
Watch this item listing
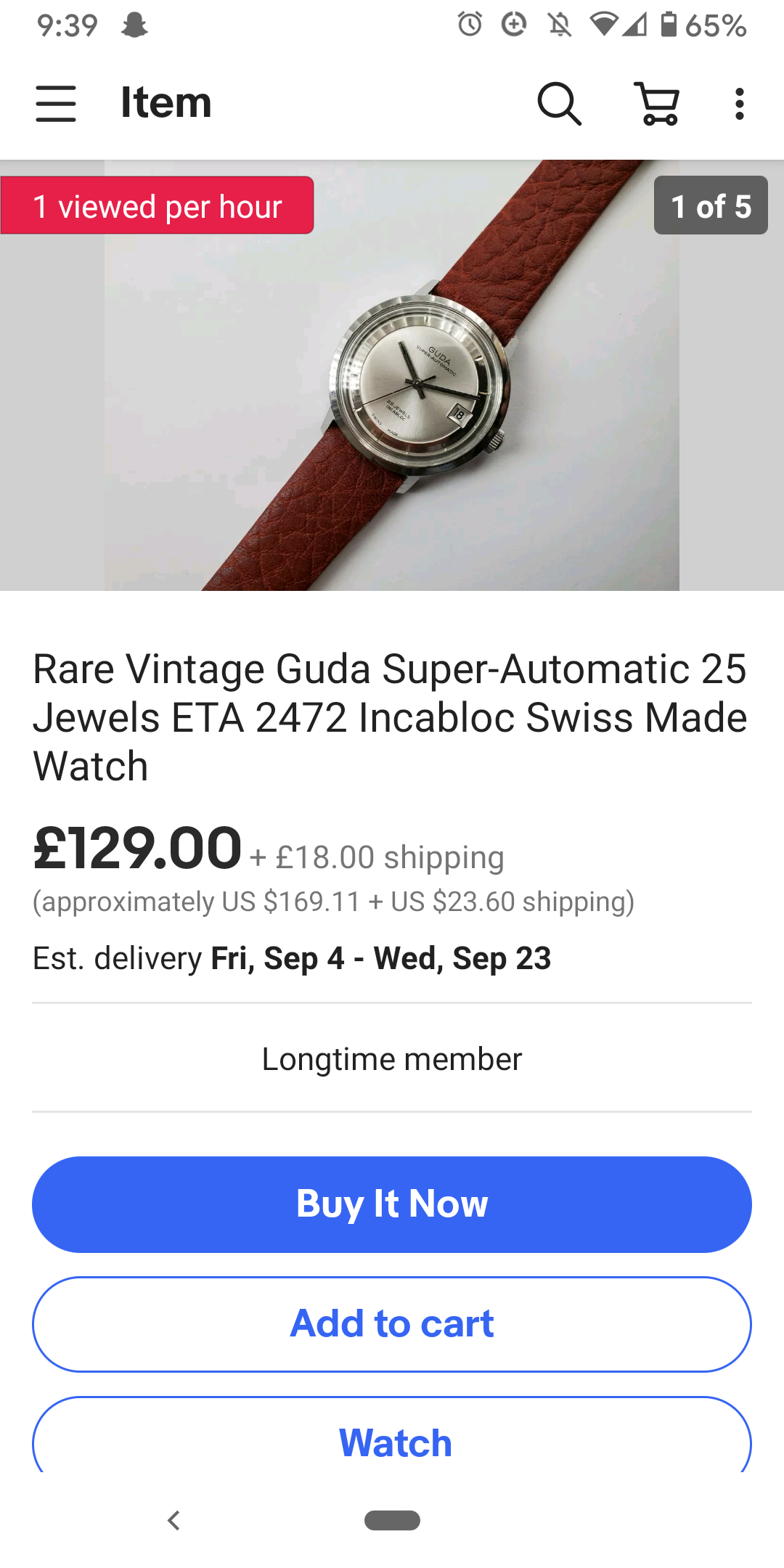(x=392, y=1441)
